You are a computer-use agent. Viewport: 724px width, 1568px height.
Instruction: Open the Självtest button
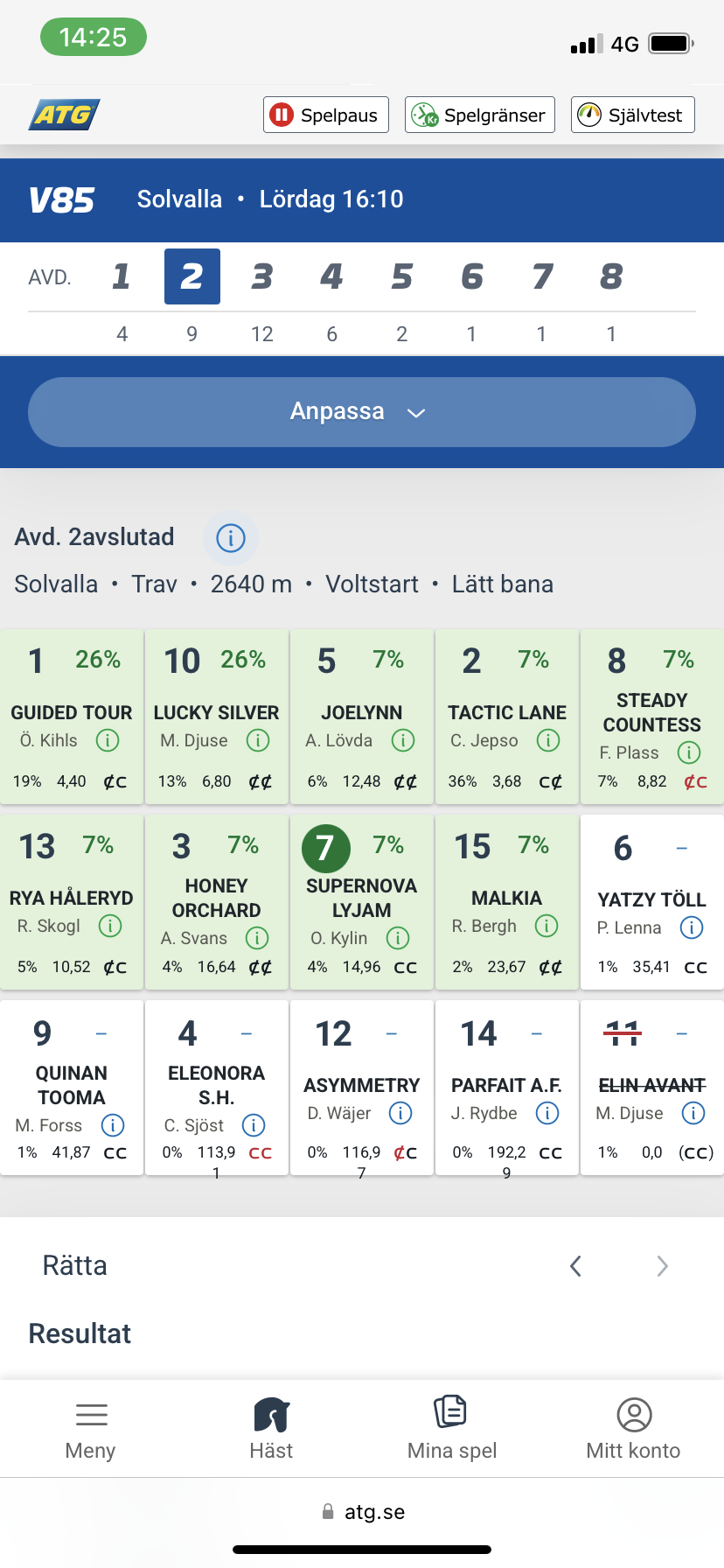(632, 115)
